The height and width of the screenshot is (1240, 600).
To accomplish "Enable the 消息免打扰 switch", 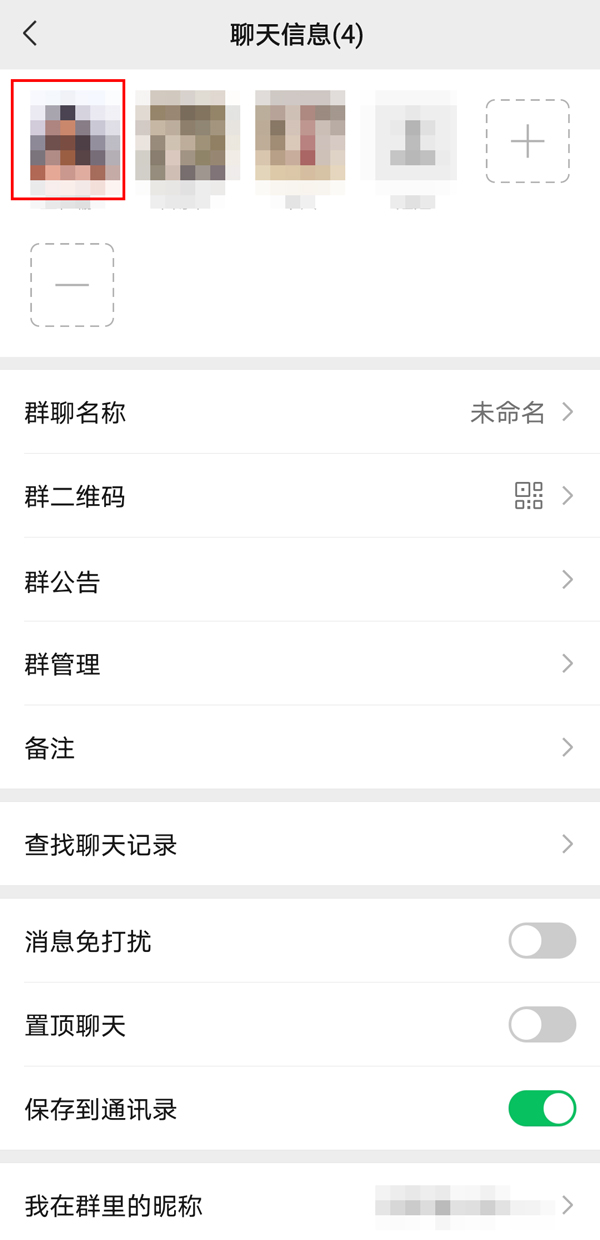I will (542, 941).
